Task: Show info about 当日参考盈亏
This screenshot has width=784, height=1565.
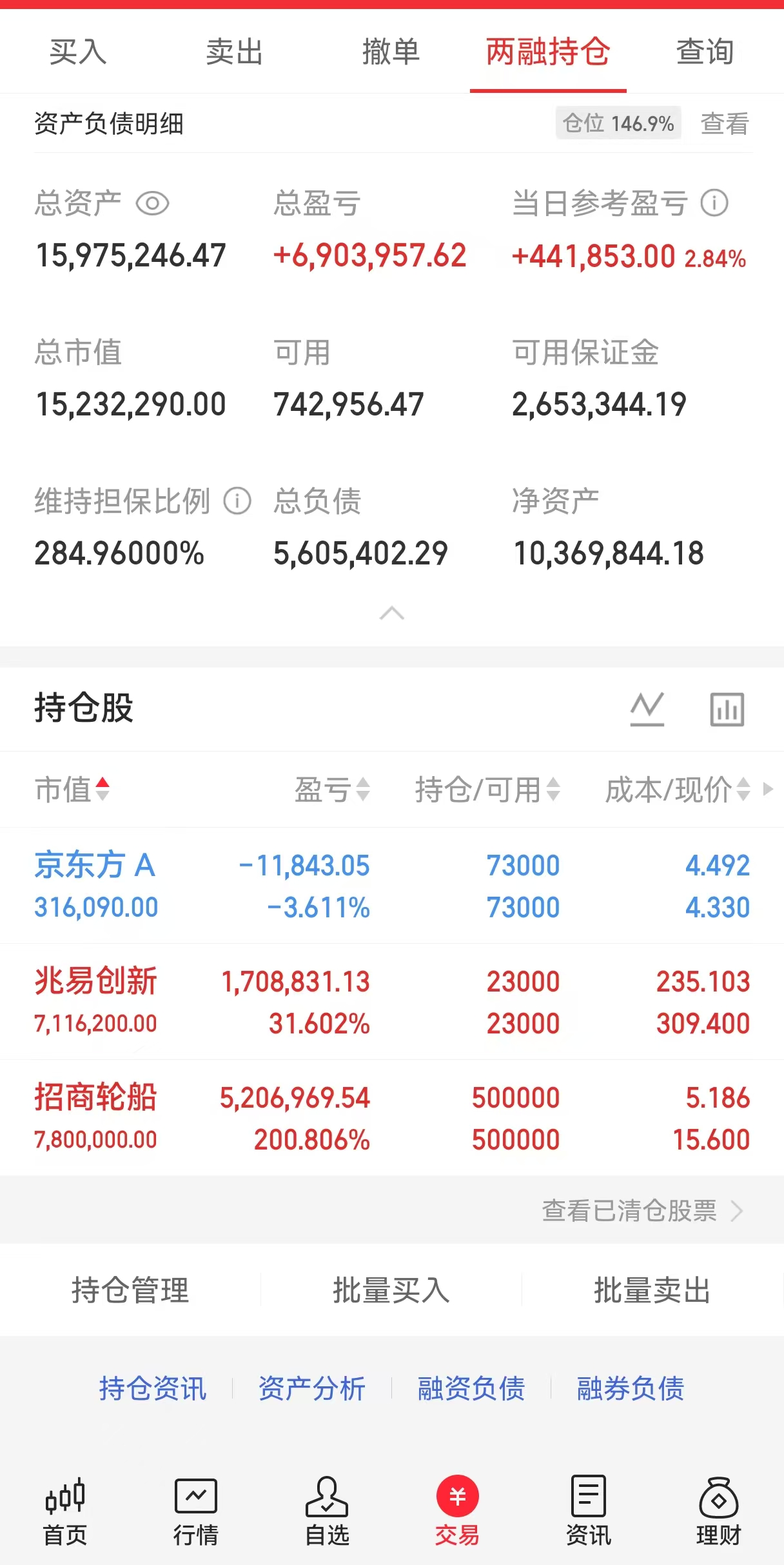Action: [714, 203]
